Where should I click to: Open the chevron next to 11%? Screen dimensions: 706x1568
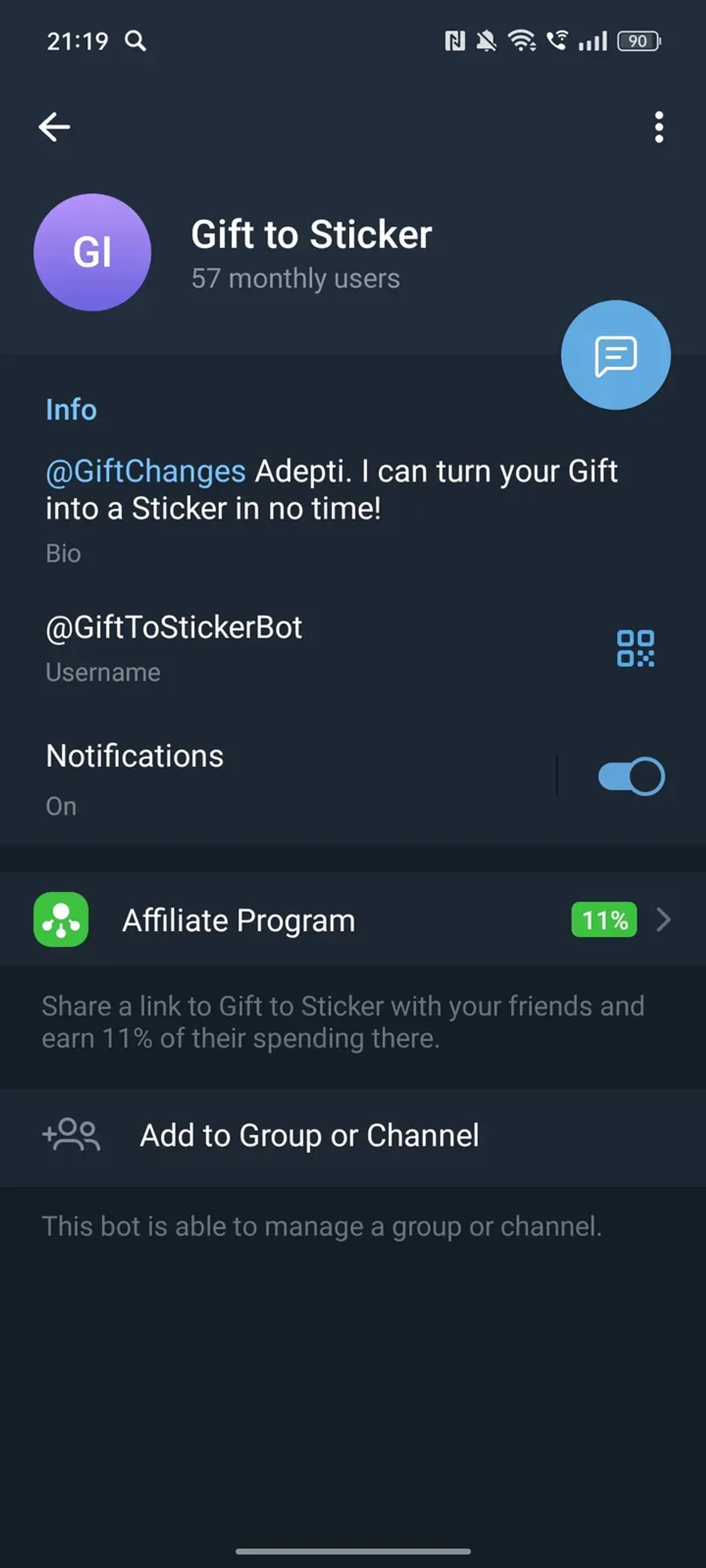click(x=663, y=920)
